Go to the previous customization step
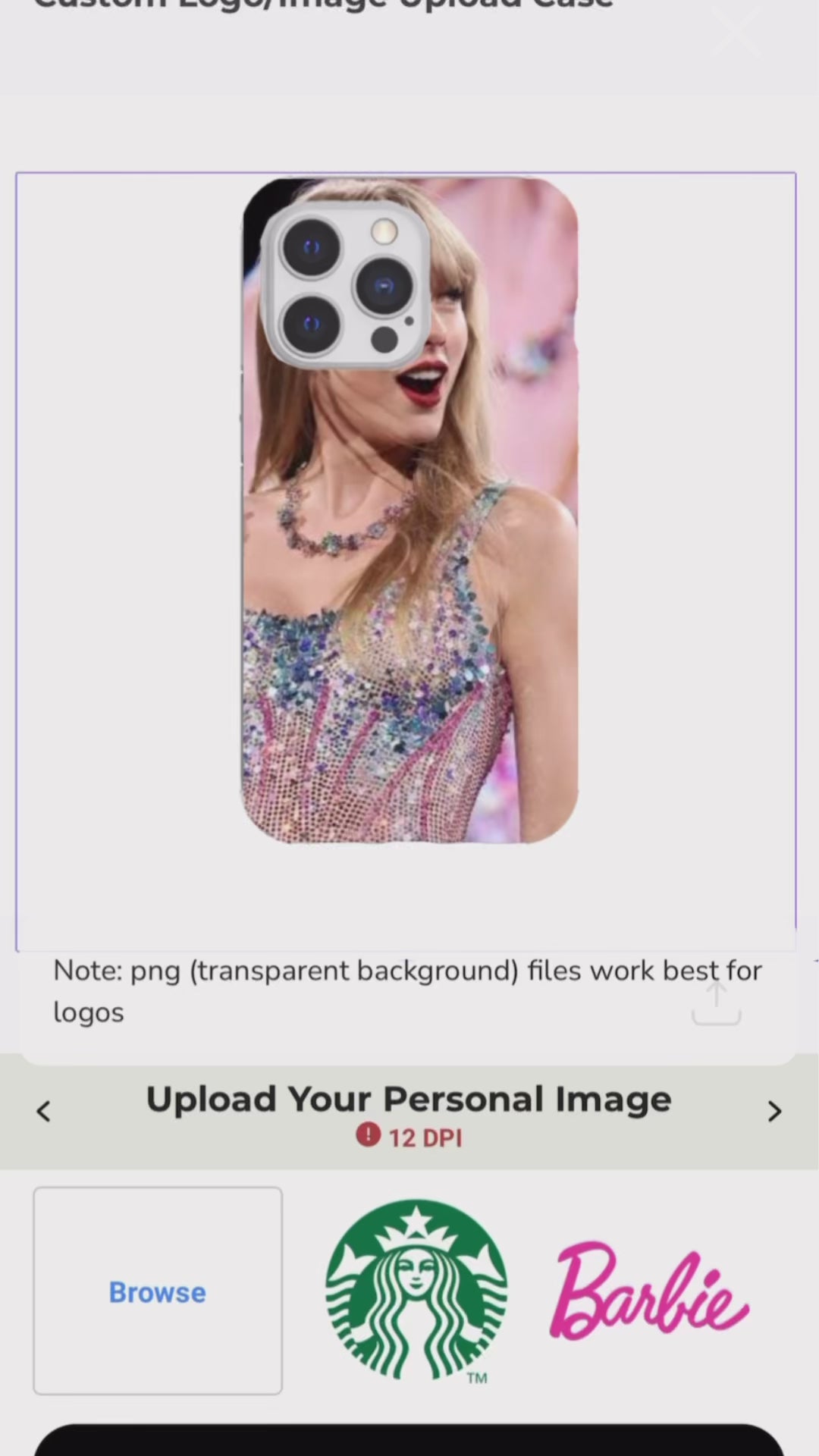Viewport: 819px width, 1456px height. point(44,1112)
